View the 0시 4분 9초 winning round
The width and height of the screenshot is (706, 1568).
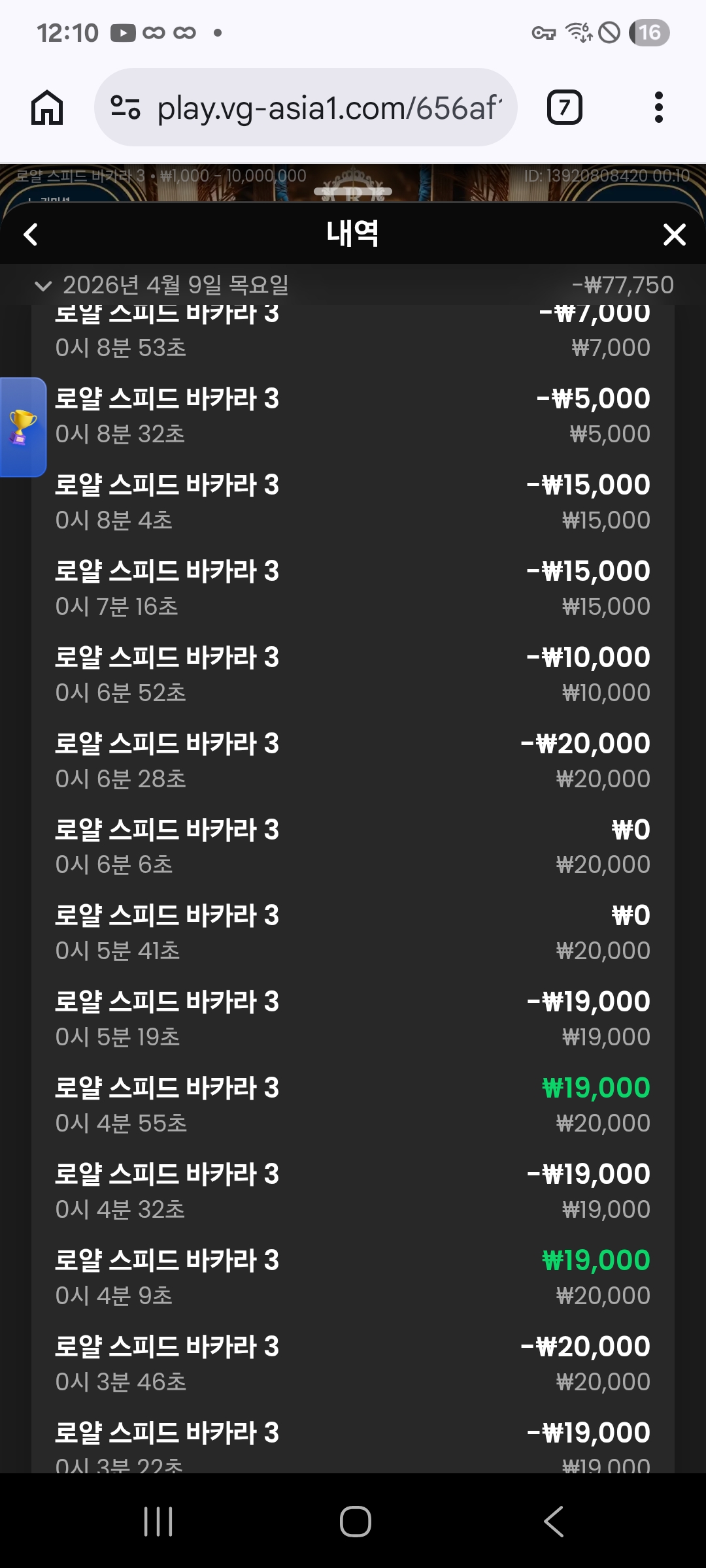click(353, 1277)
